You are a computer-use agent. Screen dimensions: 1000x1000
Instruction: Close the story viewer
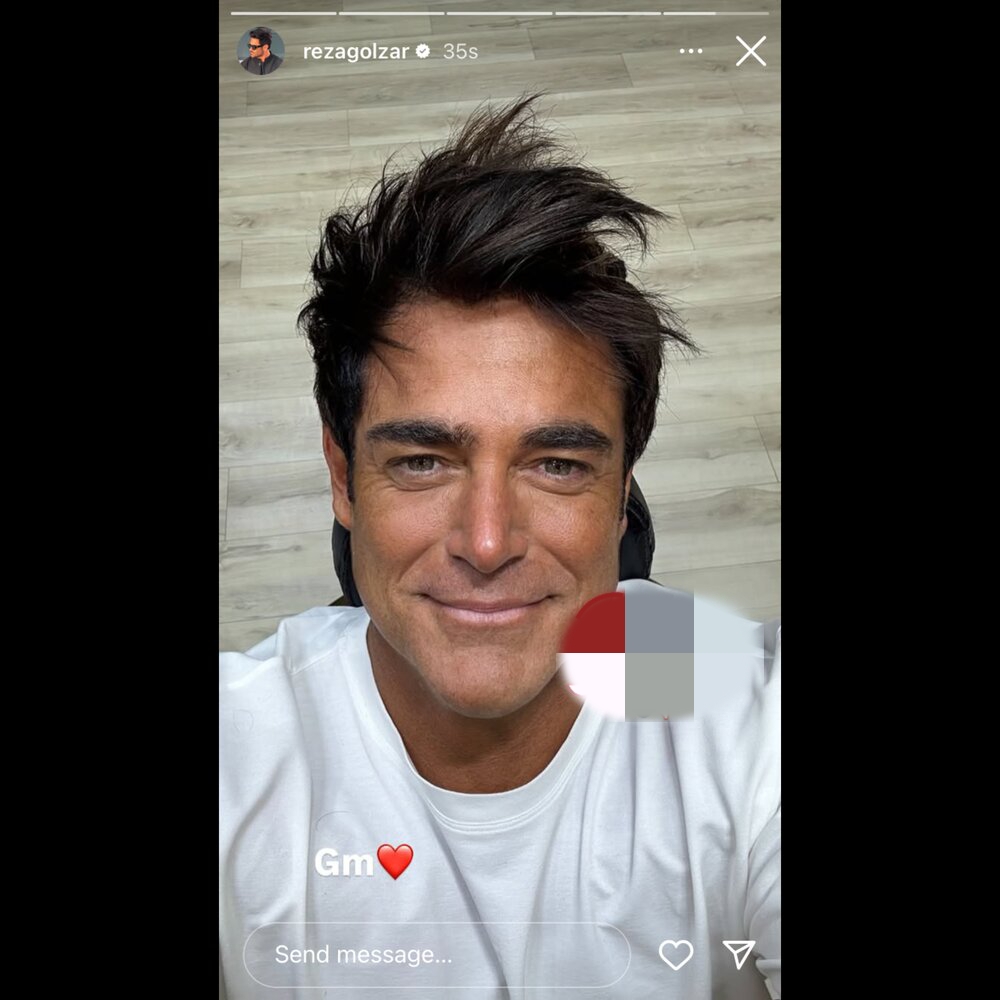point(750,51)
